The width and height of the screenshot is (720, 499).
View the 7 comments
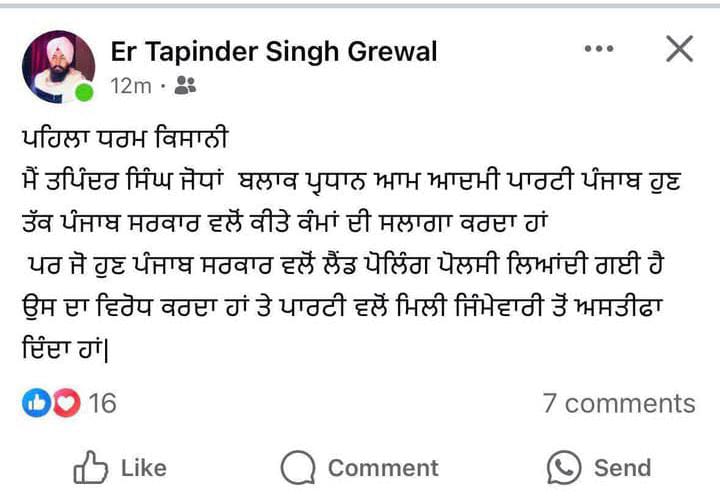coord(618,403)
